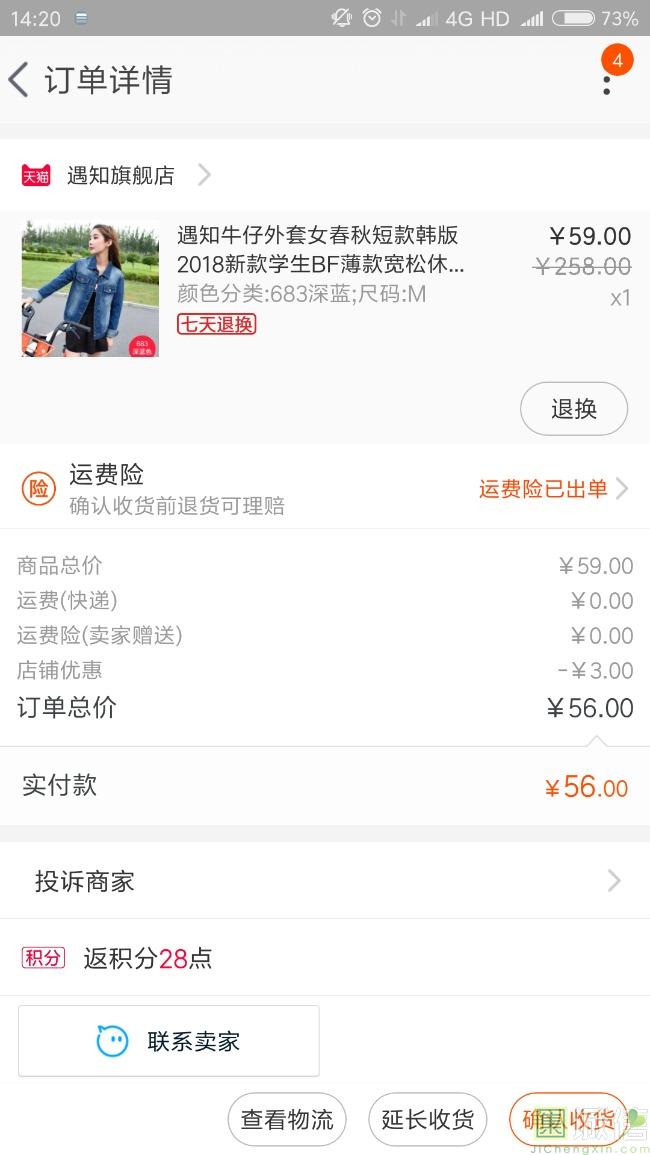Open 遇知旗舰店 store page
The width and height of the screenshot is (650, 1155).
120,176
